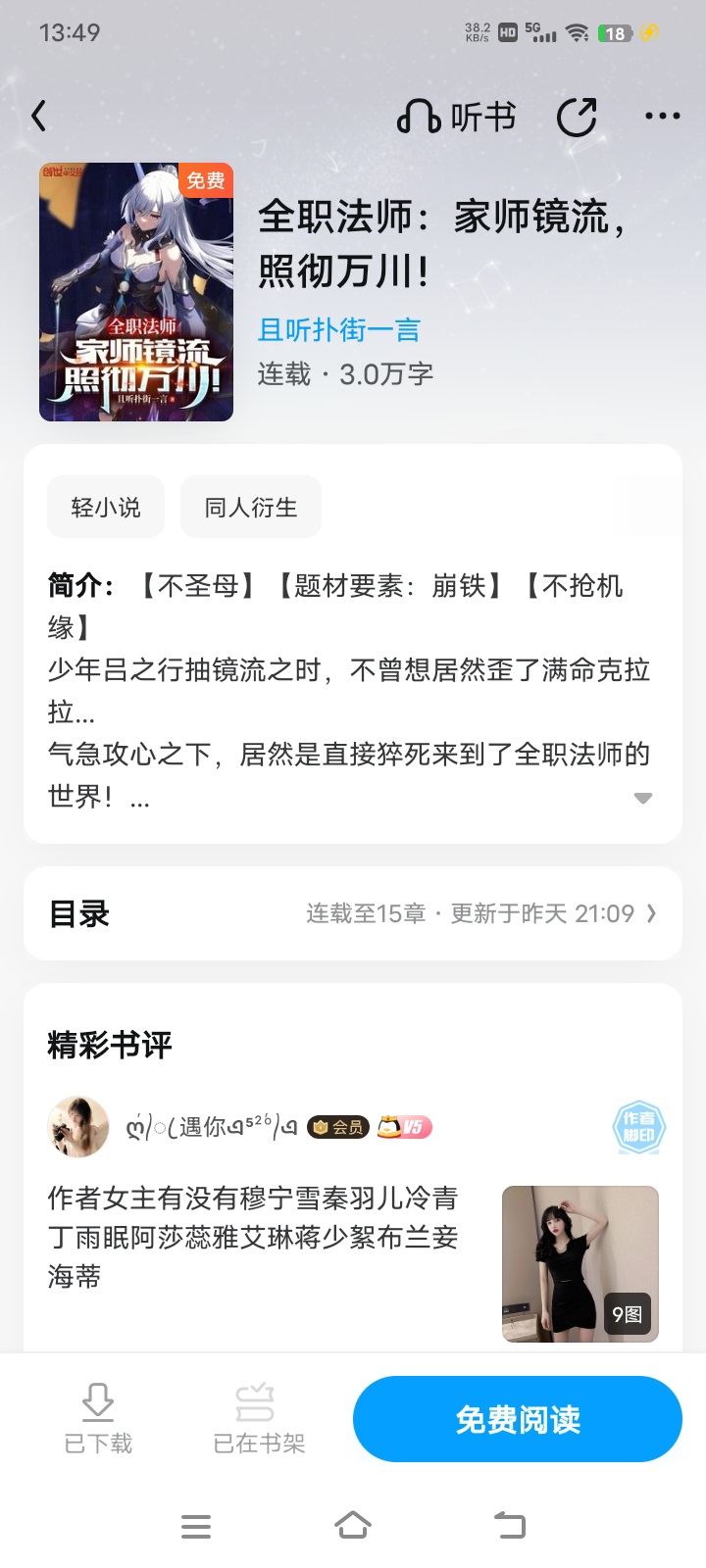Screen dimensions: 706x1568
Task: Tap the 已在书架 bookshelf button
Action: click(259, 1418)
